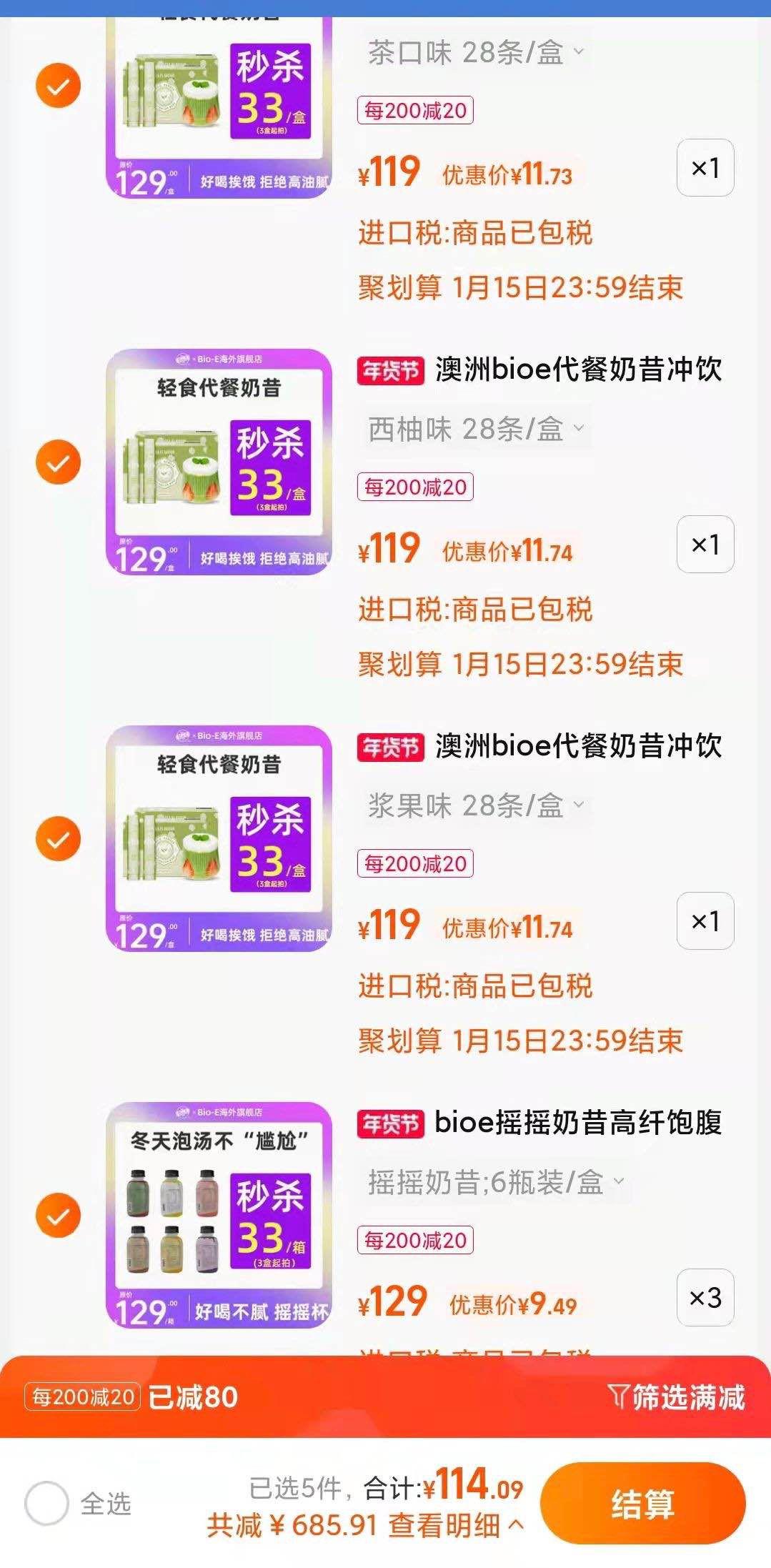Open the 西柚味 28条/盒 variant dropdown

pyautogui.click(x=475, y=426)
